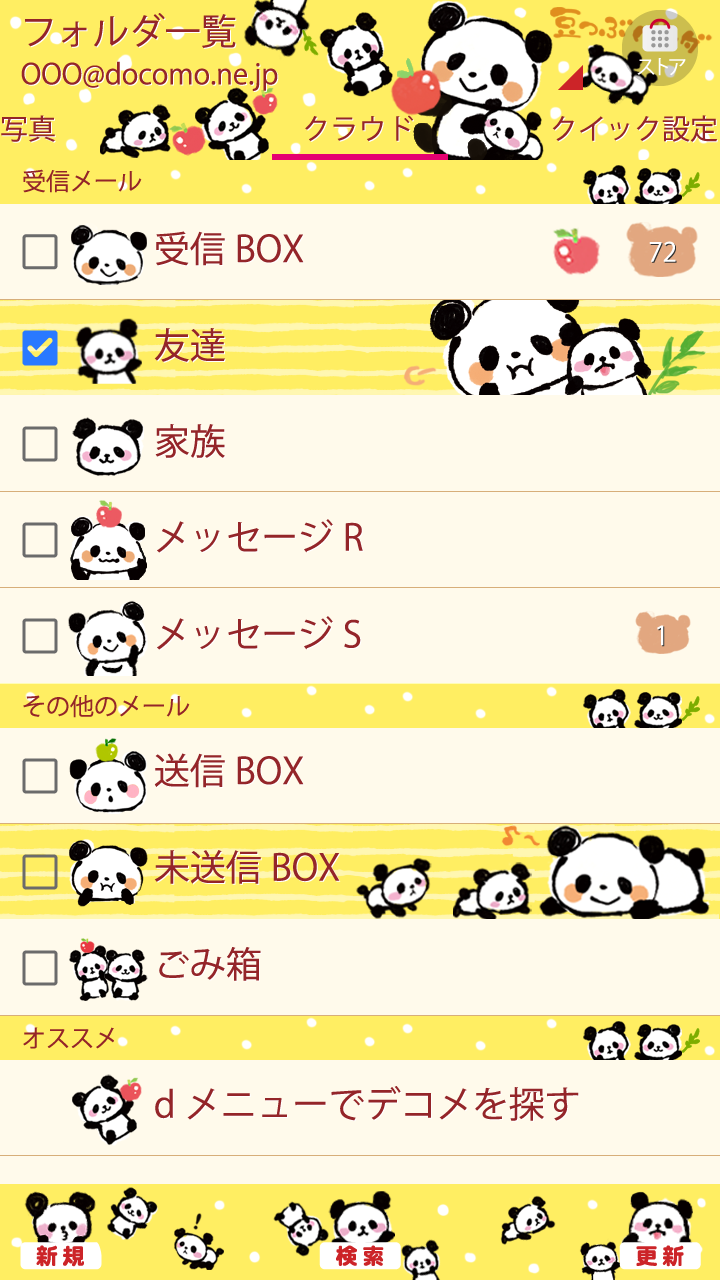Check the box next to メッセージ S
Image resolution: width=720 pixels, height=1280 pixels.
click(x=40, y=636)
